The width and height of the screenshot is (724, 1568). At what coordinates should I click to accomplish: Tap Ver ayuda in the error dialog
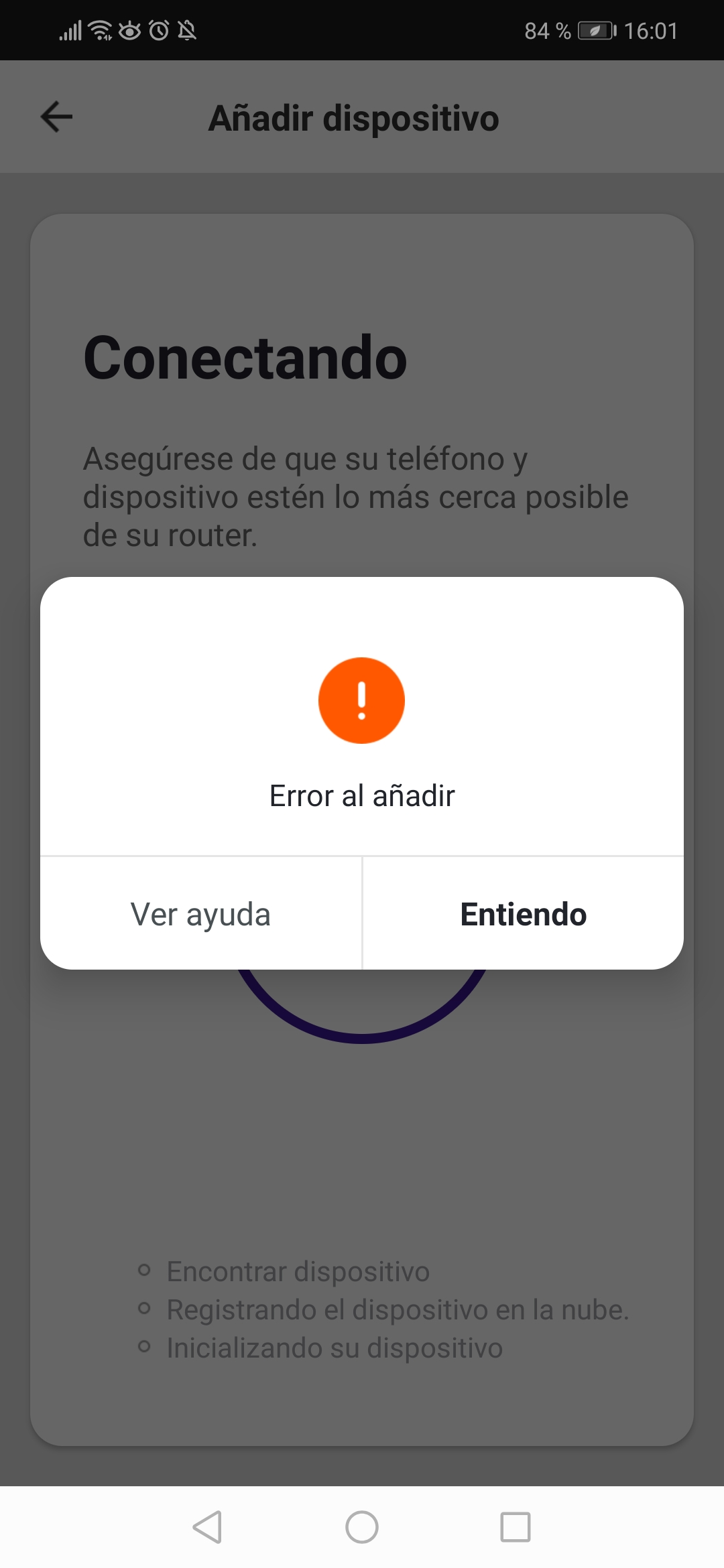coord(200,914)
